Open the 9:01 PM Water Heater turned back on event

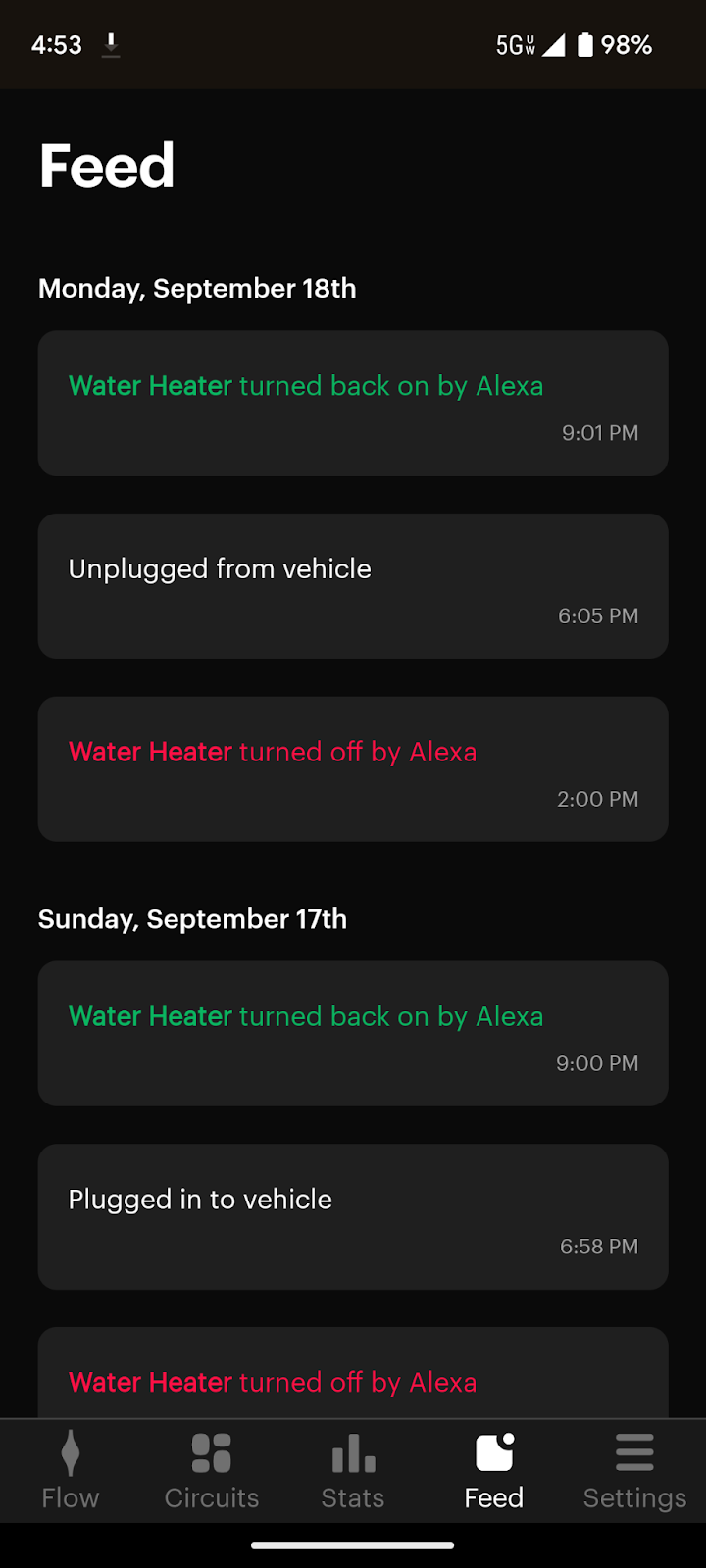click(x=353, y=403)
